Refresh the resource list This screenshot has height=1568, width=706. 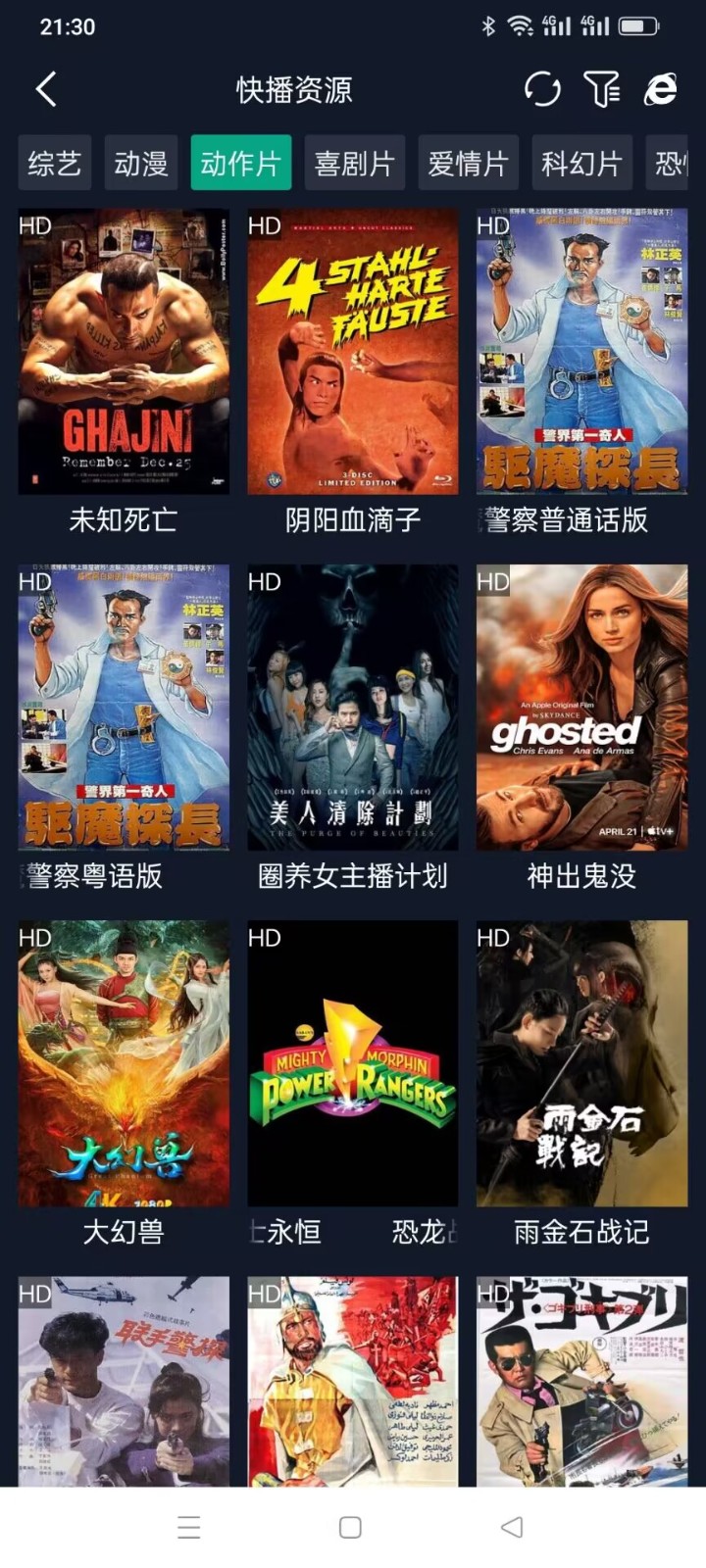coord(542,89)
